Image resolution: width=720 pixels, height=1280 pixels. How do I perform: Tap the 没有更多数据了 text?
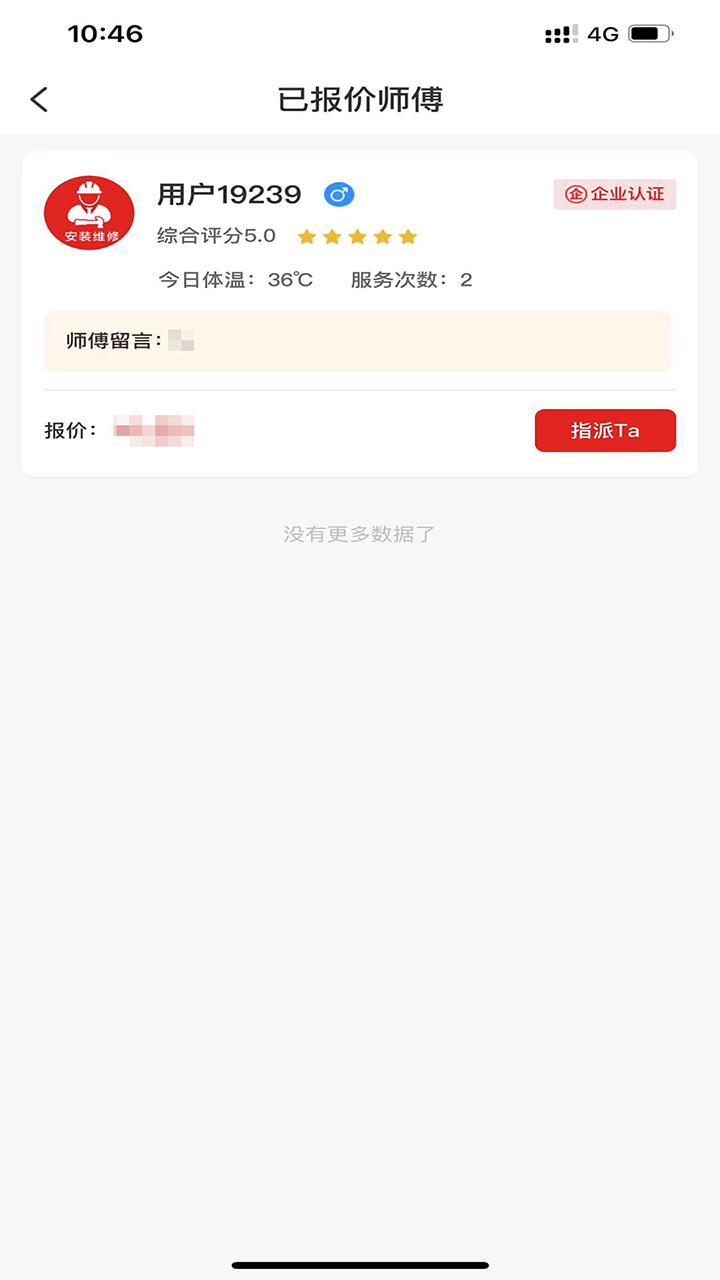[x=358, y=534]
